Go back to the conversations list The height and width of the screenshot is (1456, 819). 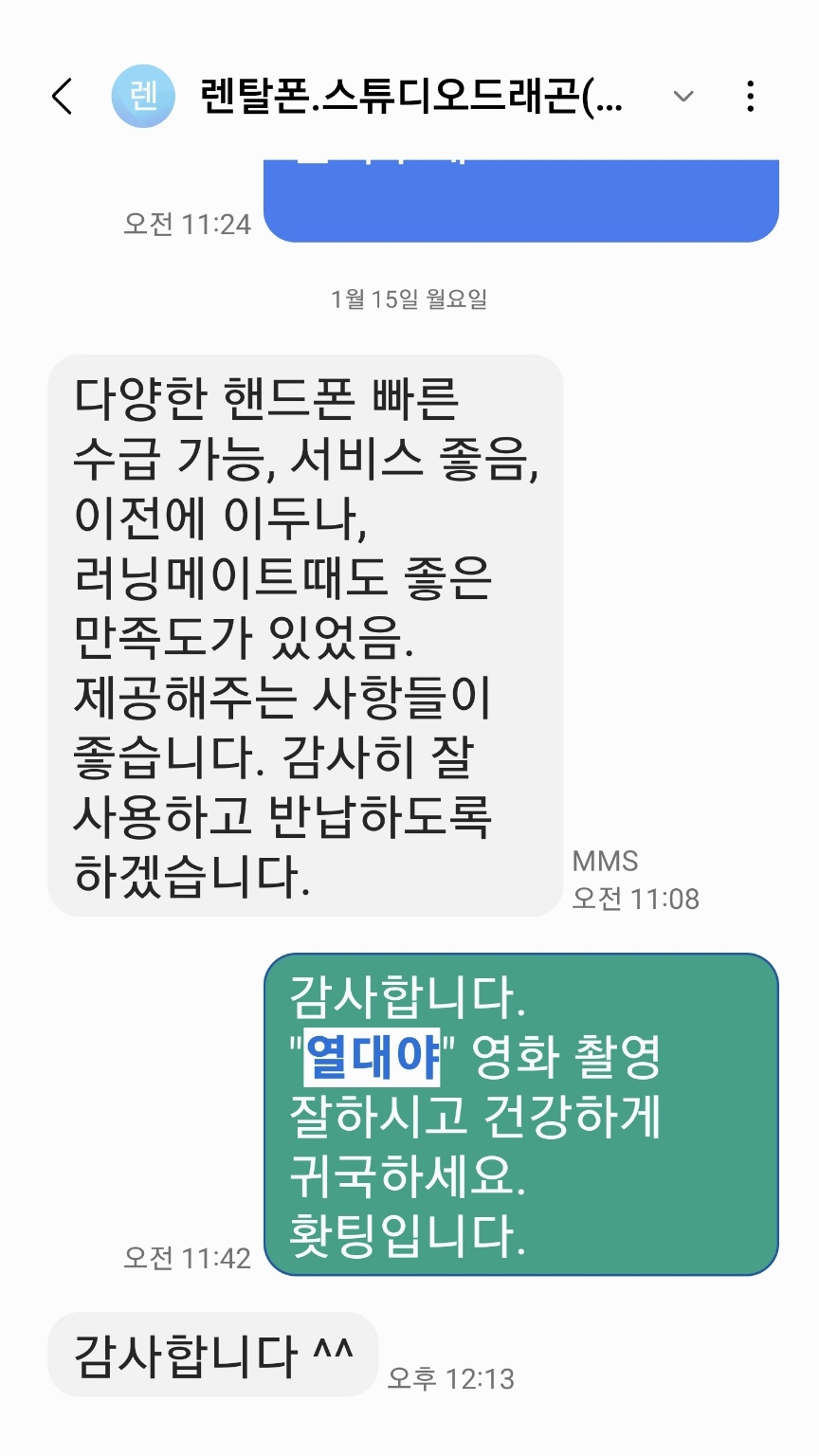[x=63, y=97]
